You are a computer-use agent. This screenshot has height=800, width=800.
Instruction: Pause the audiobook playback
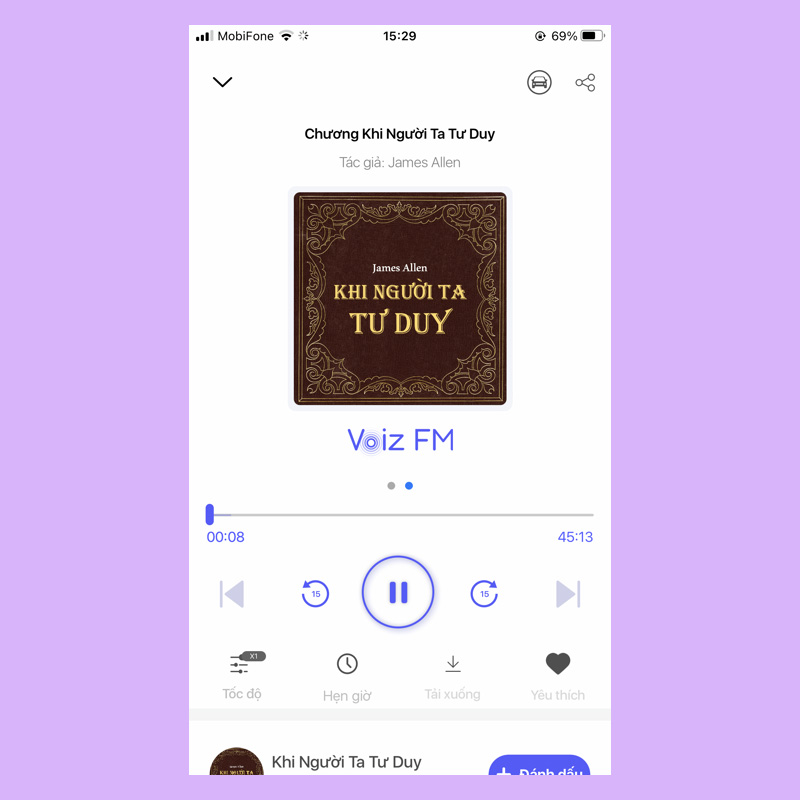tap(398, 592)
